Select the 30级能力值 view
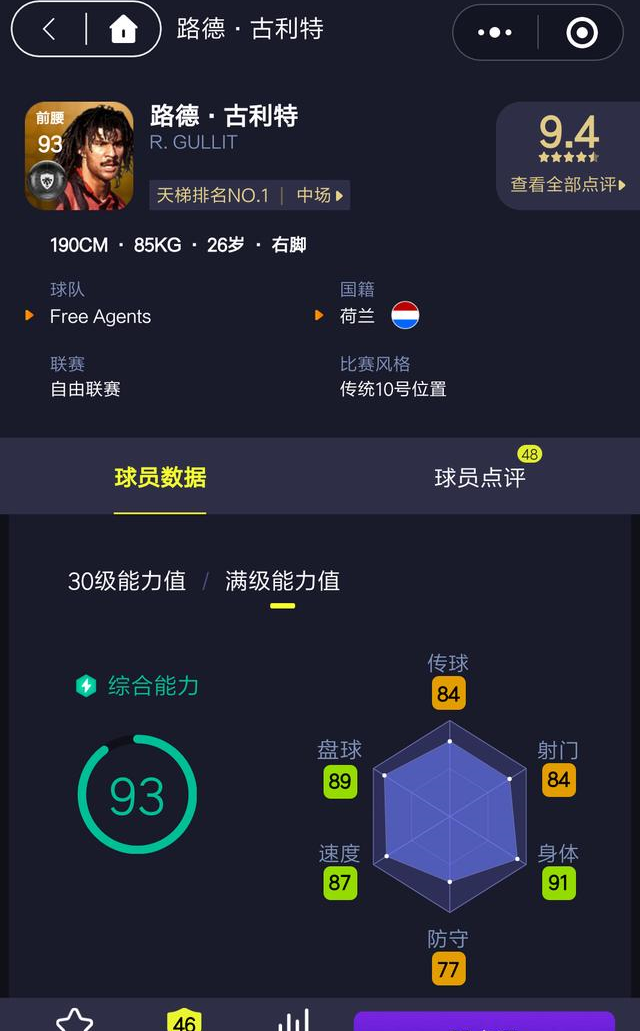Viewport: 640px width, 1031px height. pyautogui.click(x=127, y=581)
